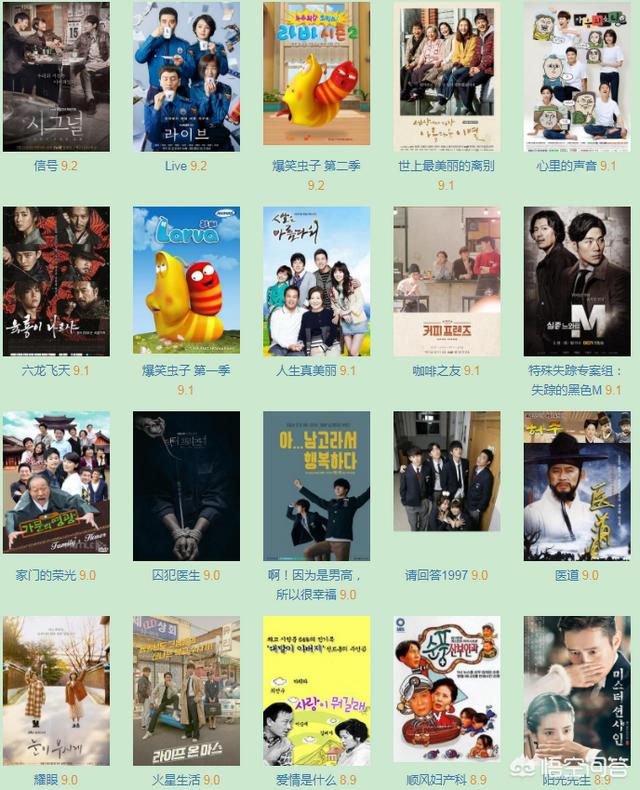Image resolution: width=640 pixels, height=790 pixels.
Task: Open the 火星生活 poster
Action: [x=186, y=690]
